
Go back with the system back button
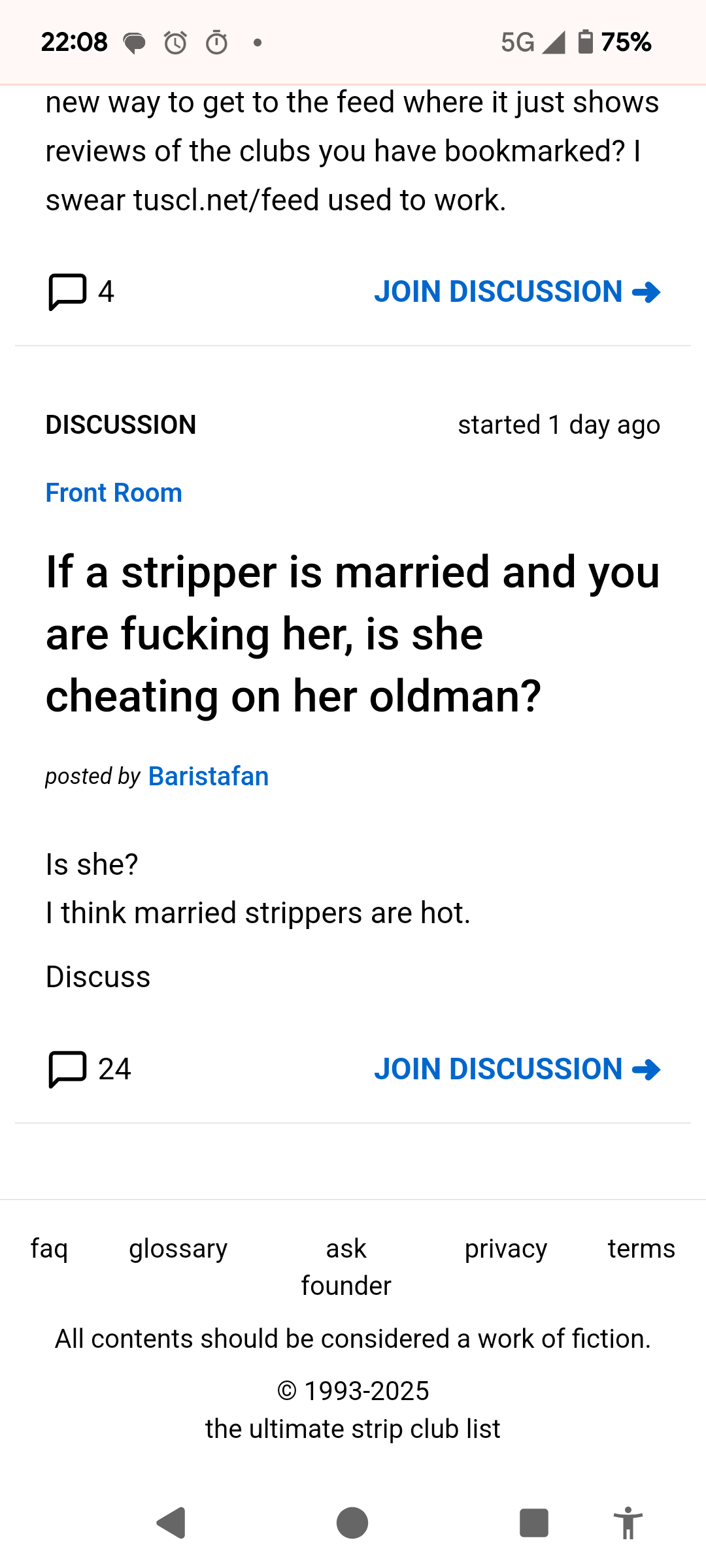pos(172,1523)
